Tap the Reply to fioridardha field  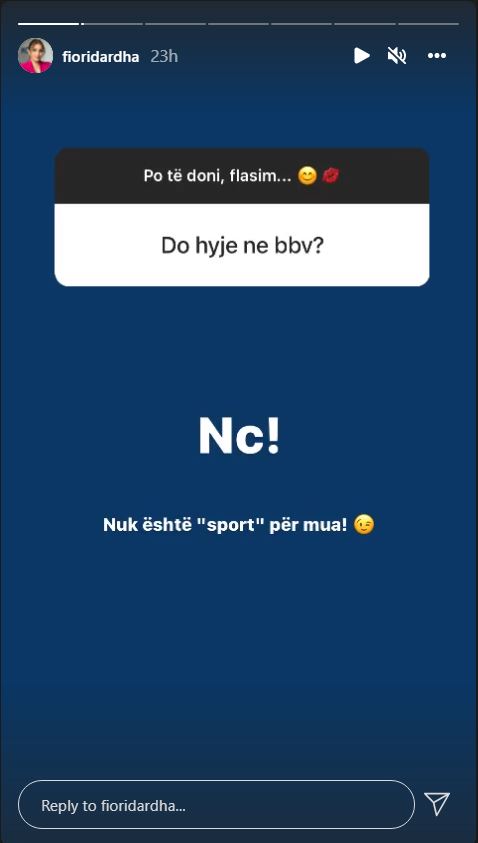pyautogui.click(x=216, y=805)
